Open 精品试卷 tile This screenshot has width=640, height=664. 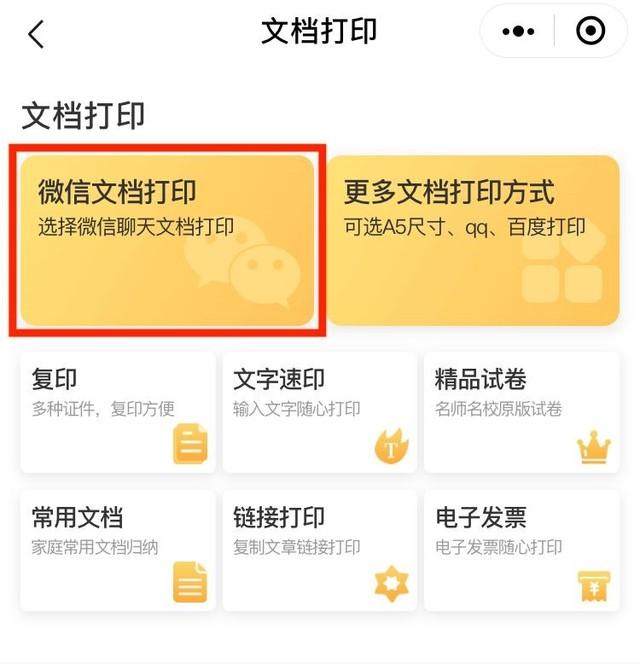[520, 412]
